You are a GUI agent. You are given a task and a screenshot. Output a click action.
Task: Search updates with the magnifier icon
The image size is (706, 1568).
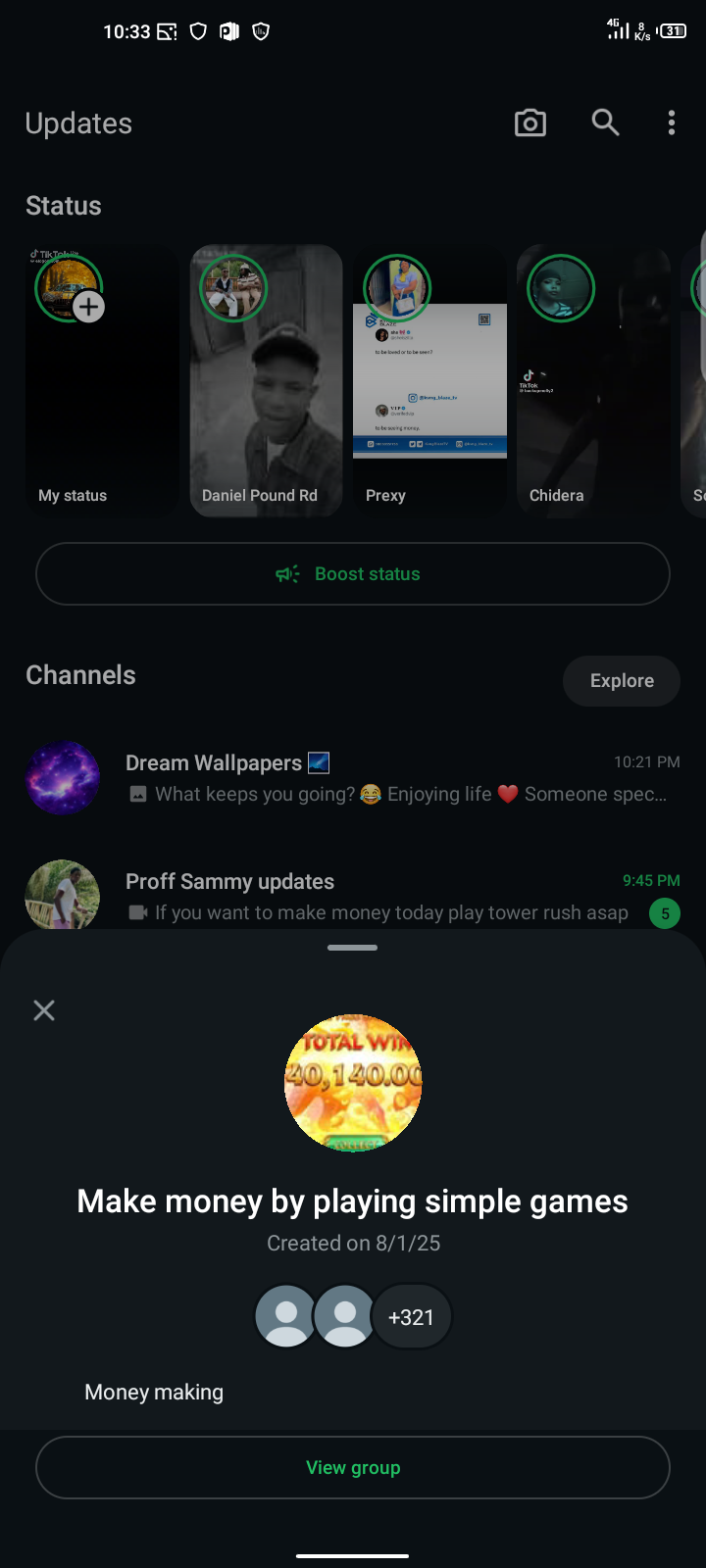tap(605, 122)
